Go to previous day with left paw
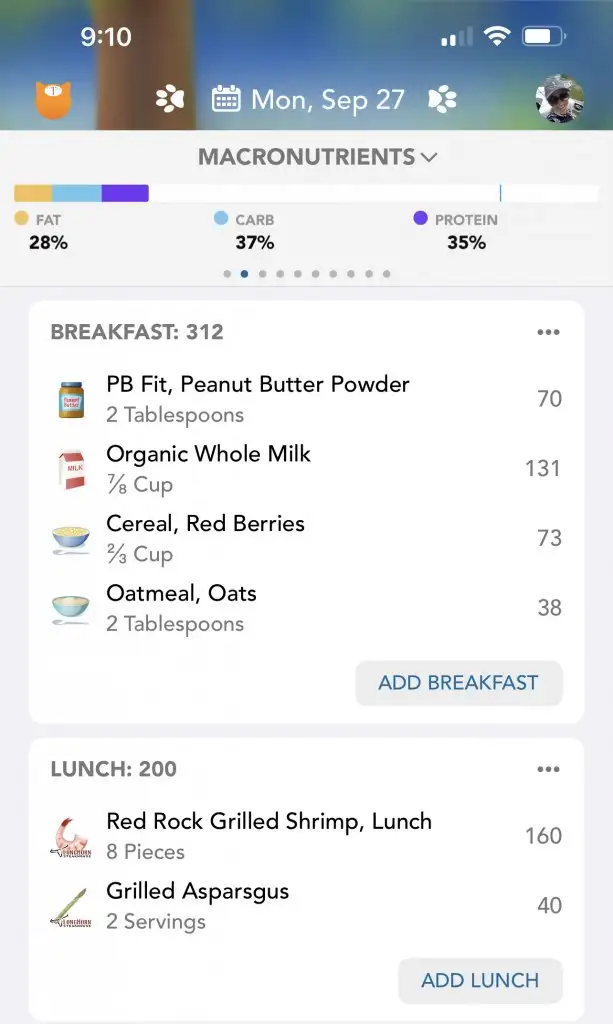The width and height of the screenshot is (613, 1024). click(x=170, y=100)
